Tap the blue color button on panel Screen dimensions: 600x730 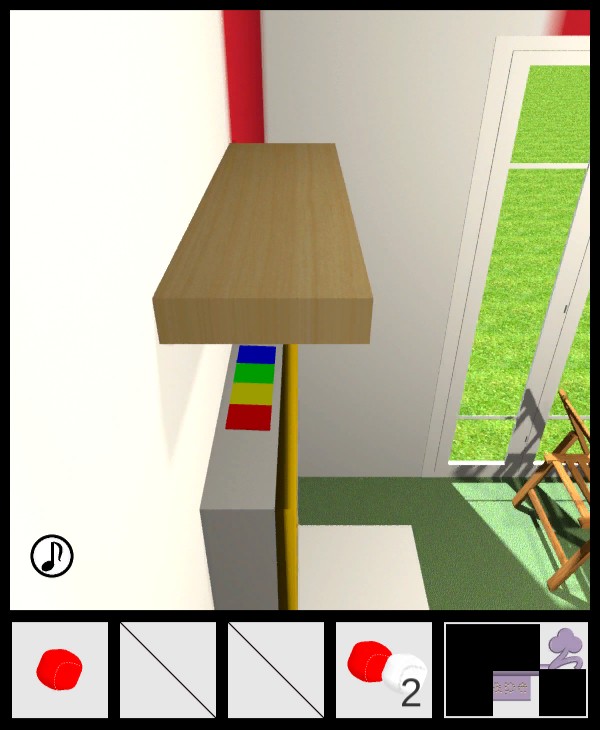point(256,354)
